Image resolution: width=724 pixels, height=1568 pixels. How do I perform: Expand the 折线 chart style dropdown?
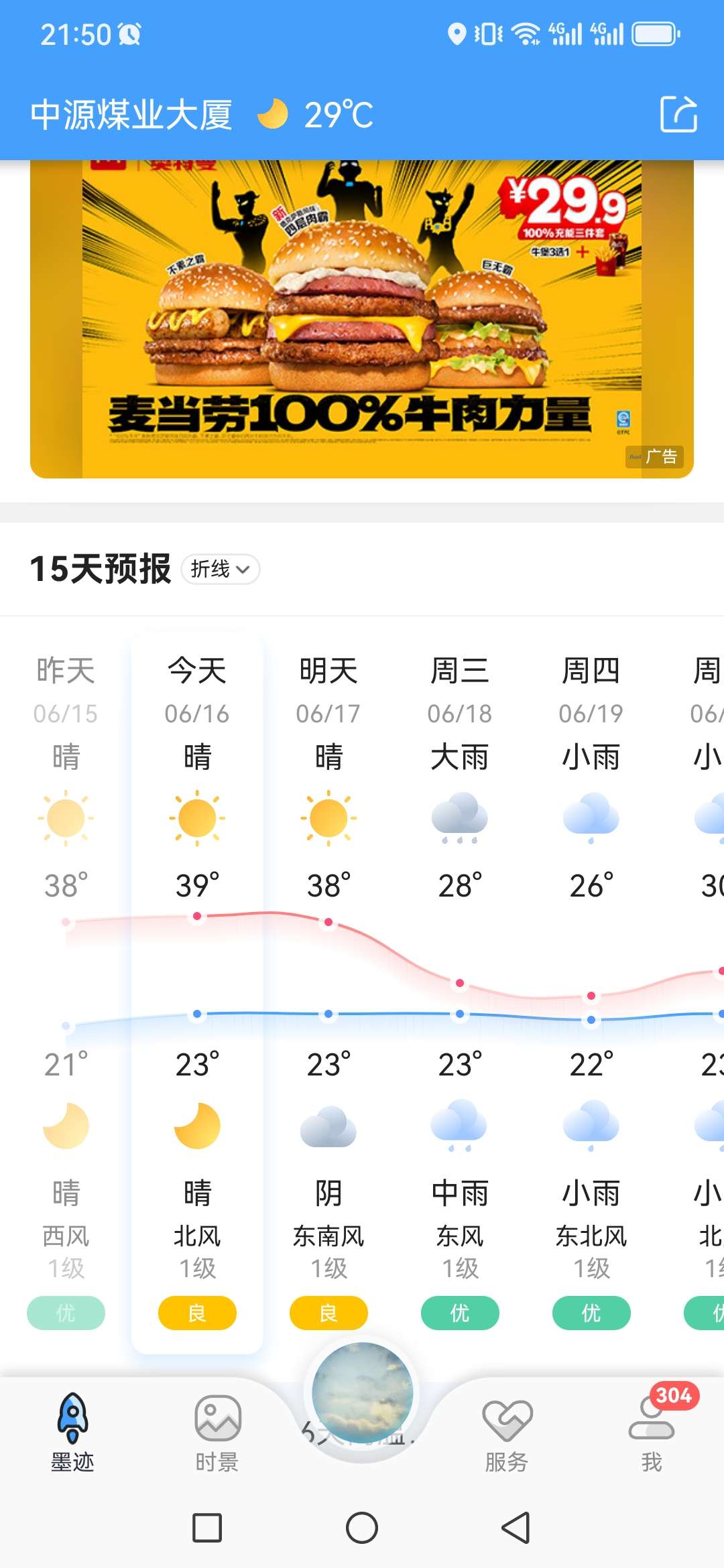[x=220, y=570]
